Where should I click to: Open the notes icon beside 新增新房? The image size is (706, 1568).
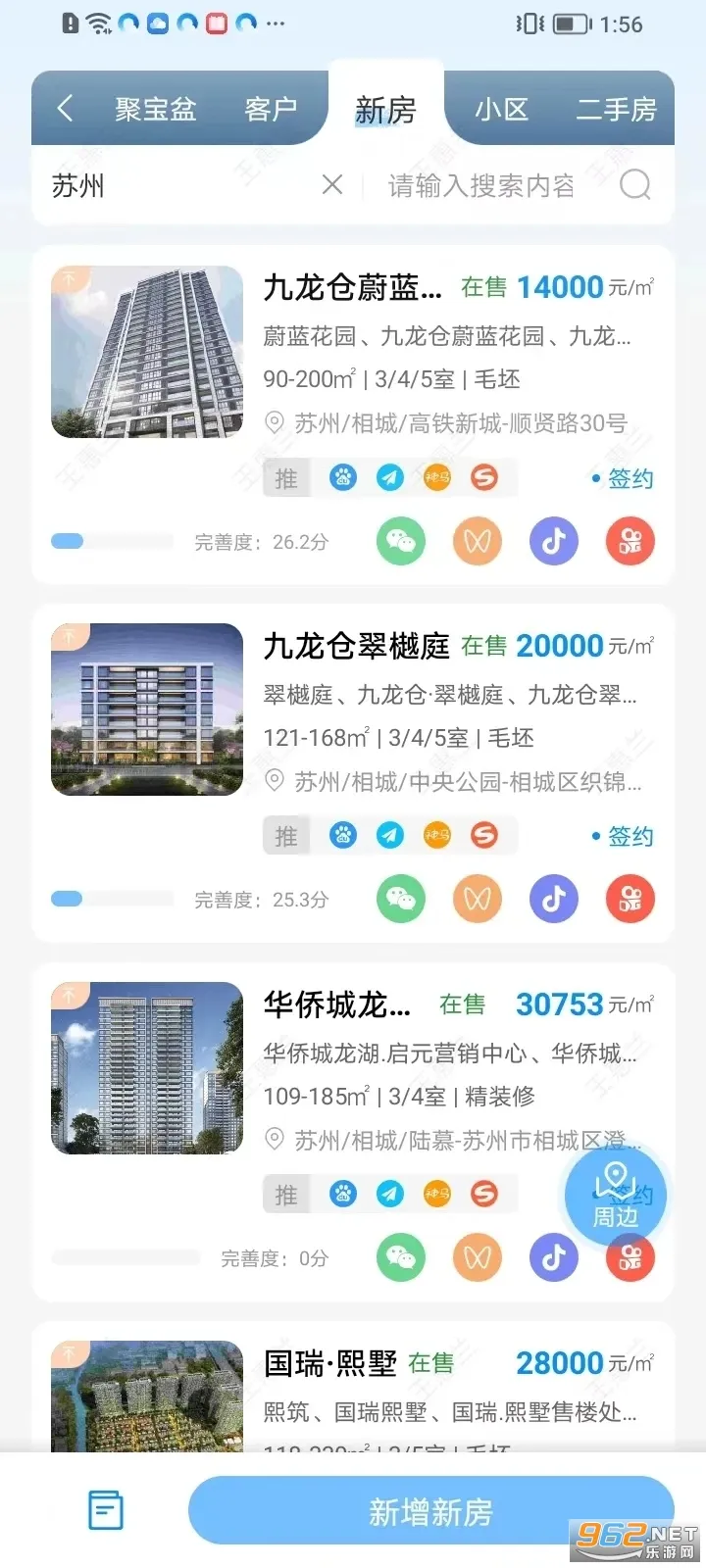[x=106, y=1510]
